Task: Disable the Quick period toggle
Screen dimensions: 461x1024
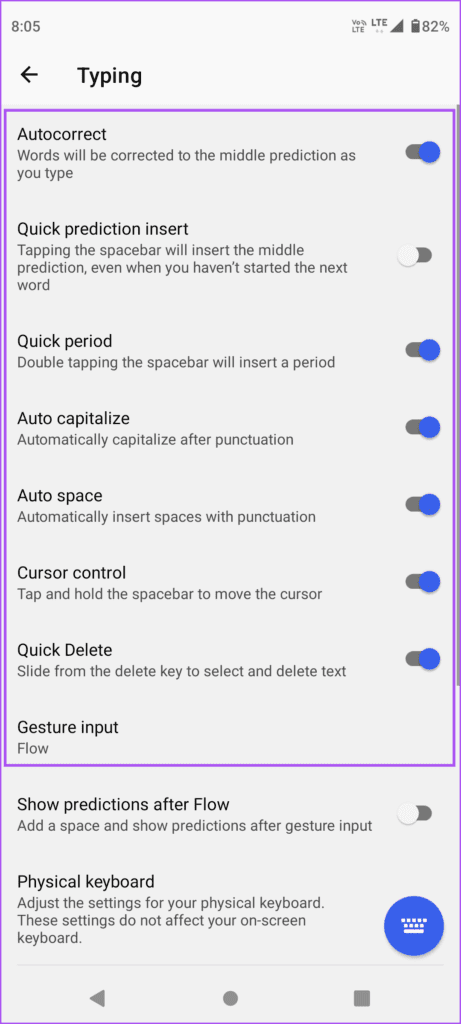Action: coord(422,350)
